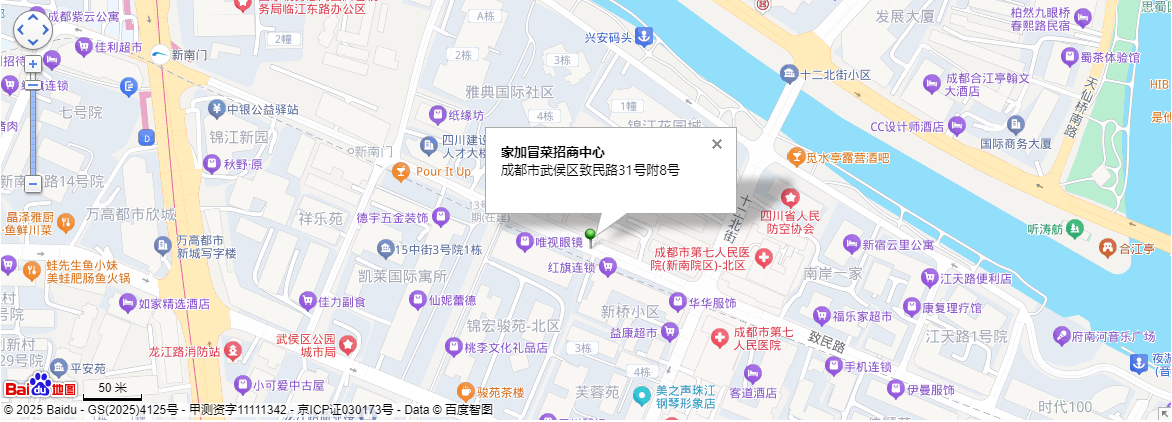Select the 新南门 metro station marker
1172x422 pixels.
[x=160, y=55]
